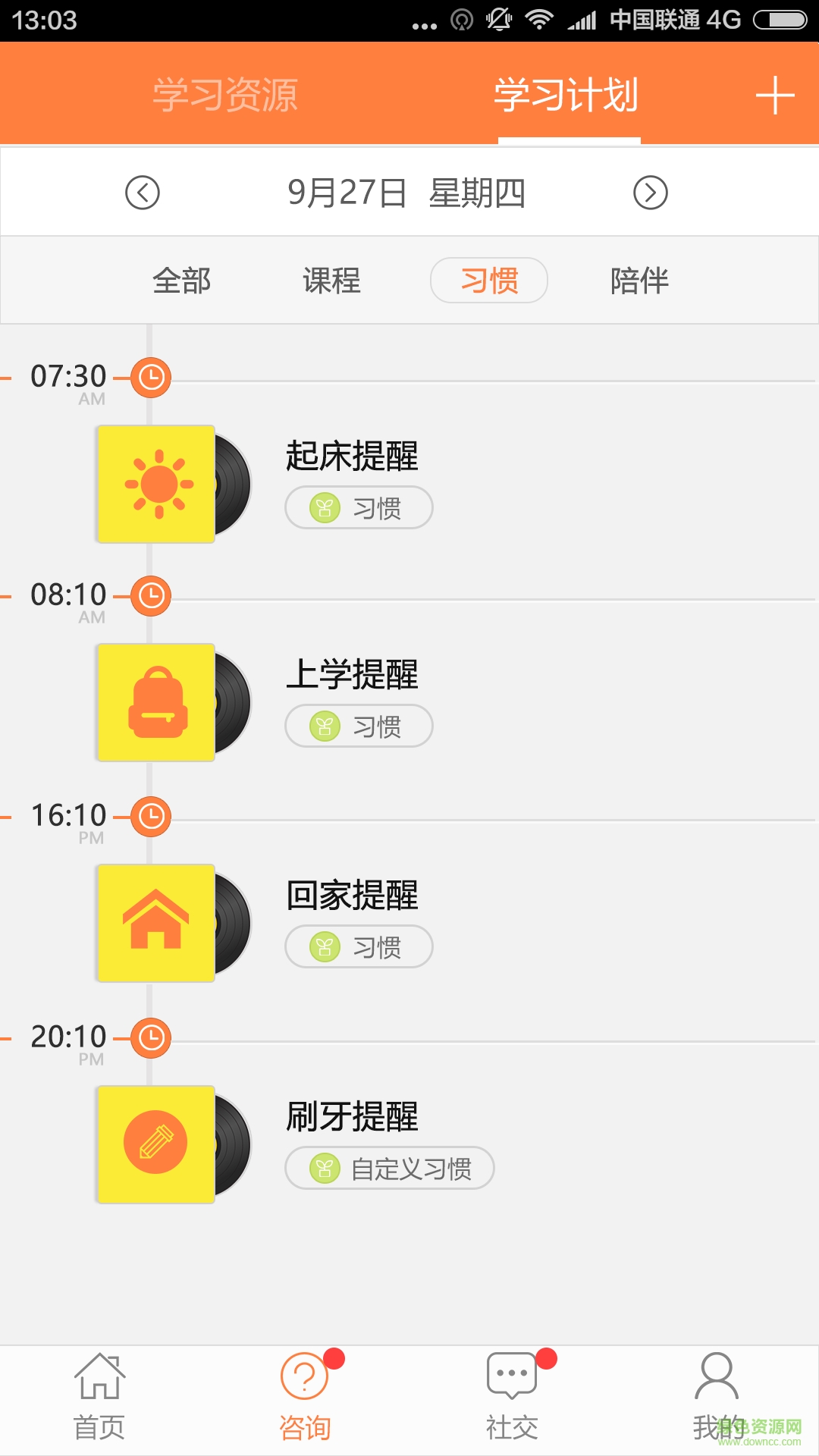Toggle the 习惯 tag on 起床提醒
The image size is (819, 1456).
(x=358, y=507)
